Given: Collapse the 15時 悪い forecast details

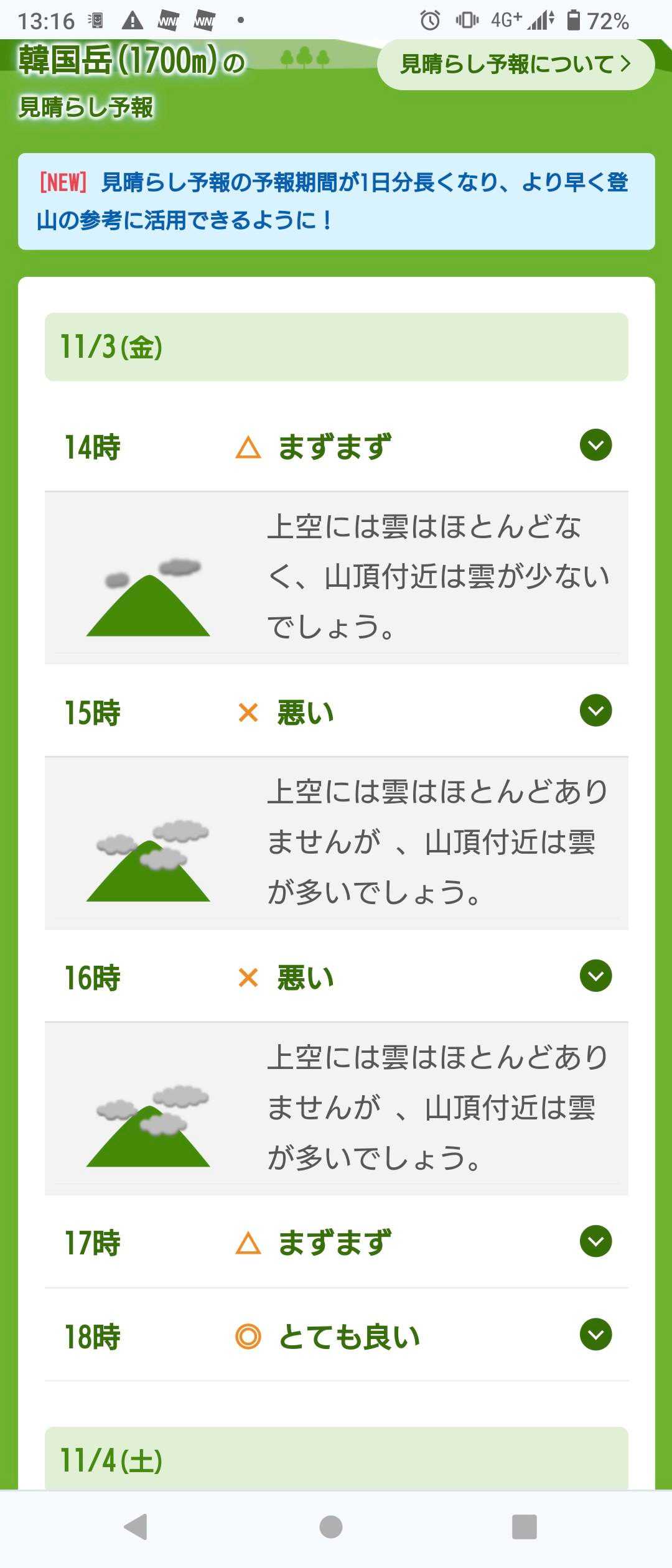Looking at the screenshot, I should pyautogui.click(x=595, y=711).
